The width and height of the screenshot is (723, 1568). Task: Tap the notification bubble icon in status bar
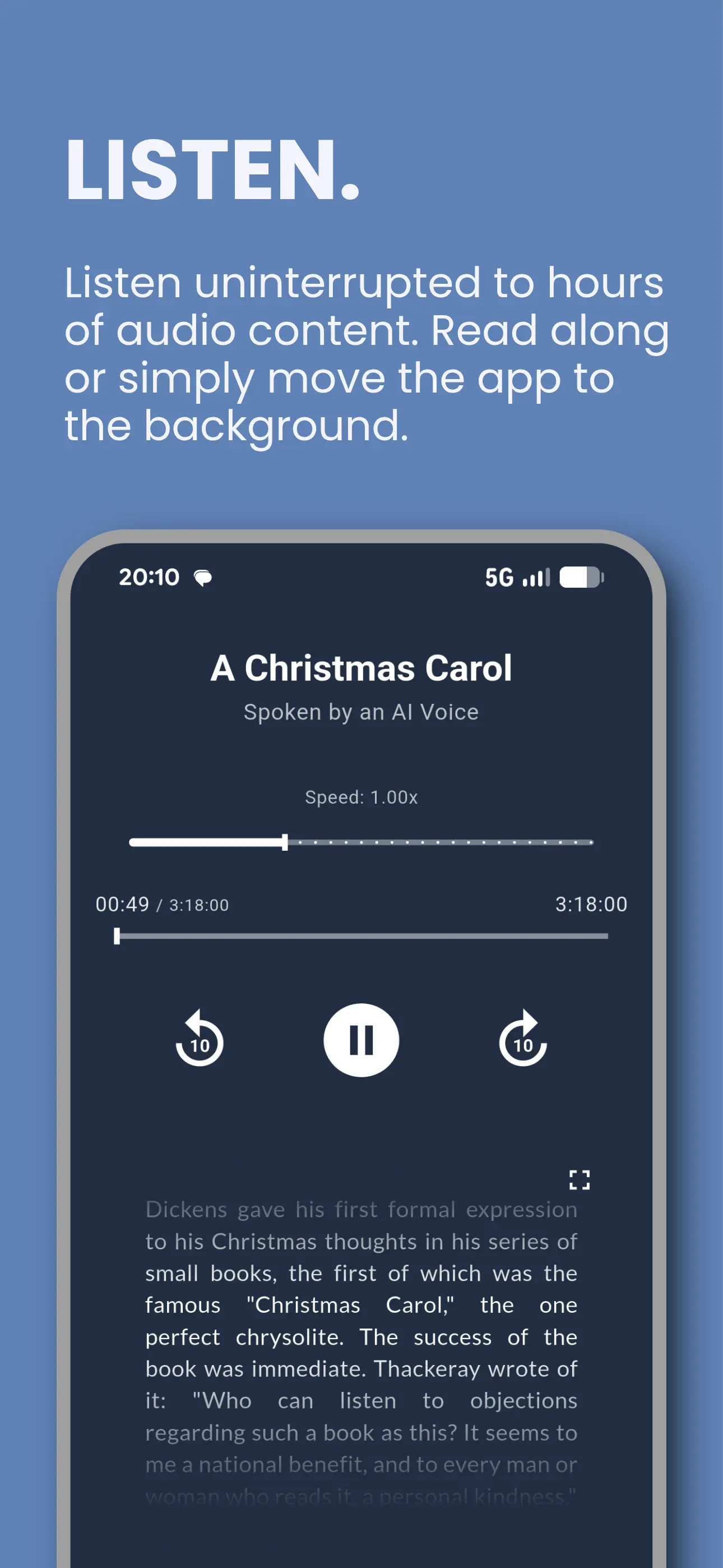(x=203, y=577)
